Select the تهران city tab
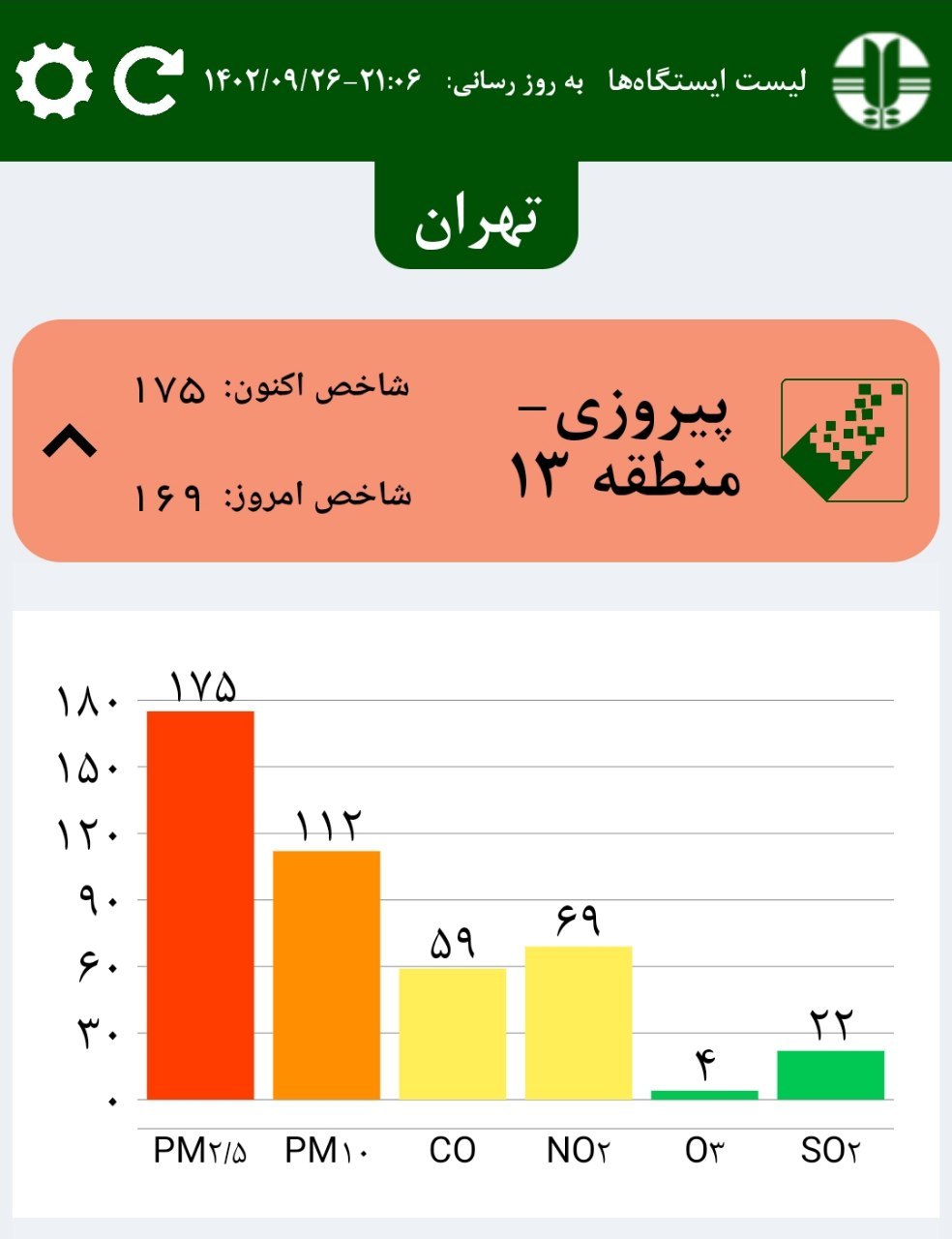The width and height of the screenshot is (952, 1239). click(476, 219)
